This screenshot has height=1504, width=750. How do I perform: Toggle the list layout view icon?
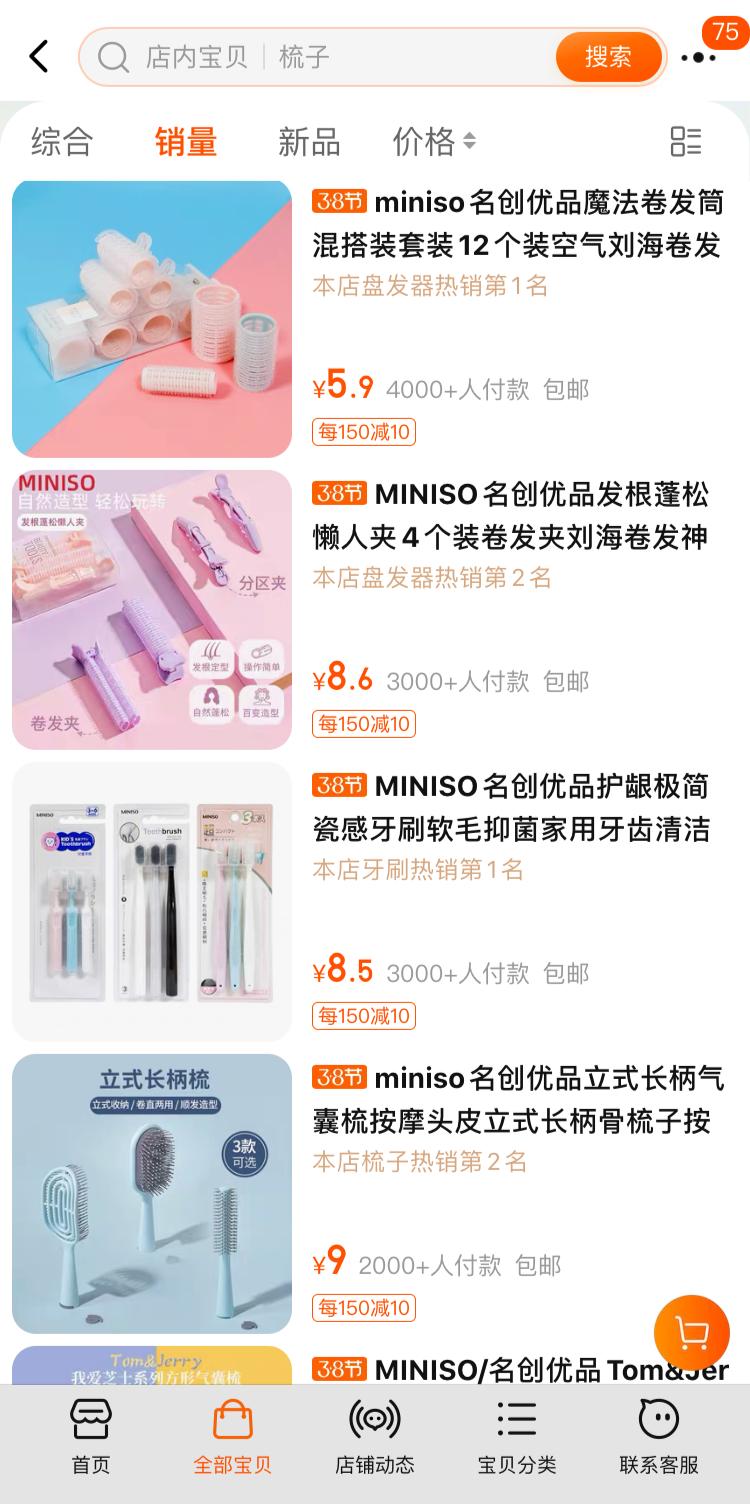coord(686,142)
